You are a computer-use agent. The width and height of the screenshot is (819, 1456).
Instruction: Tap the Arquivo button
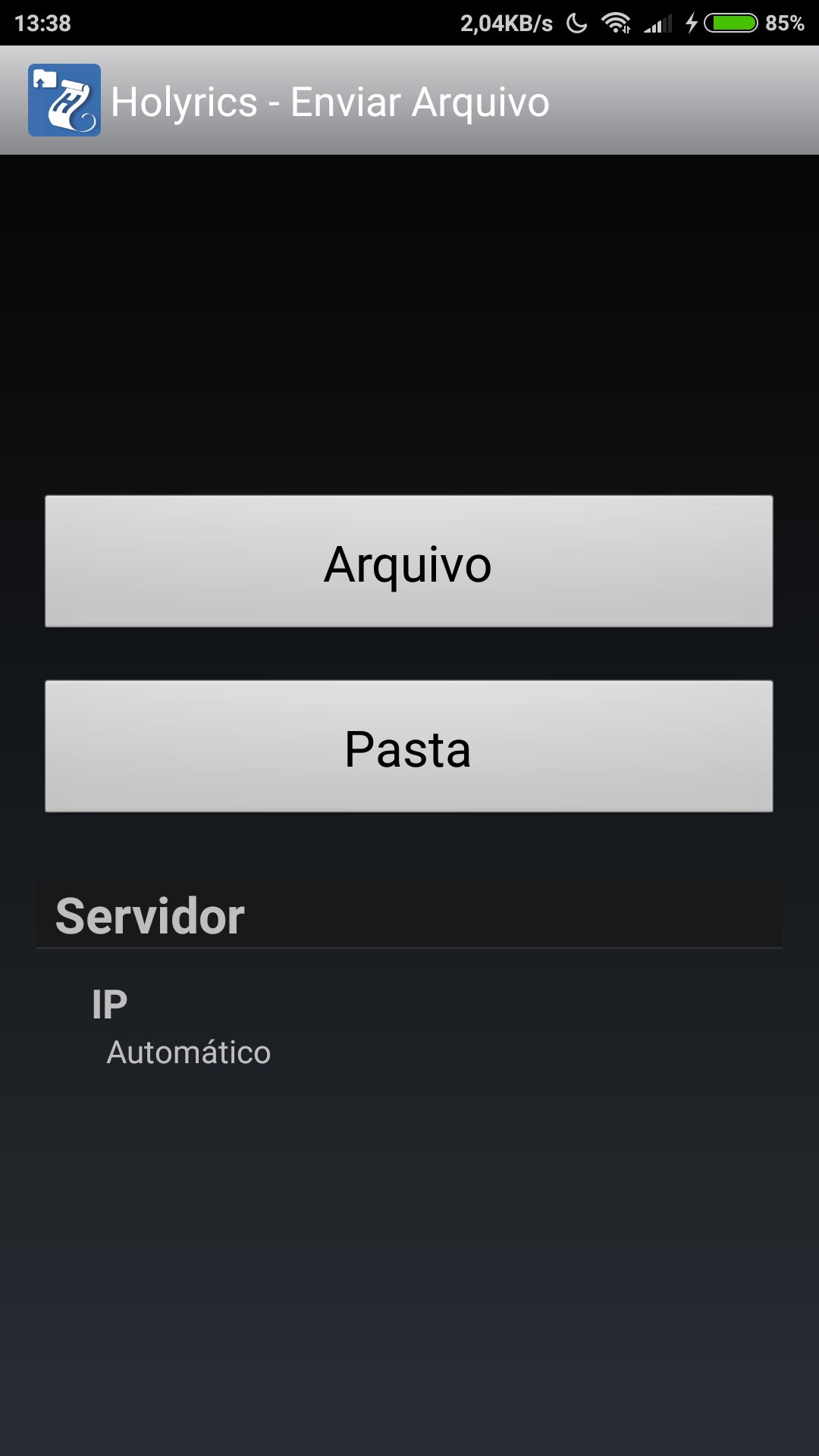(409, 562)
